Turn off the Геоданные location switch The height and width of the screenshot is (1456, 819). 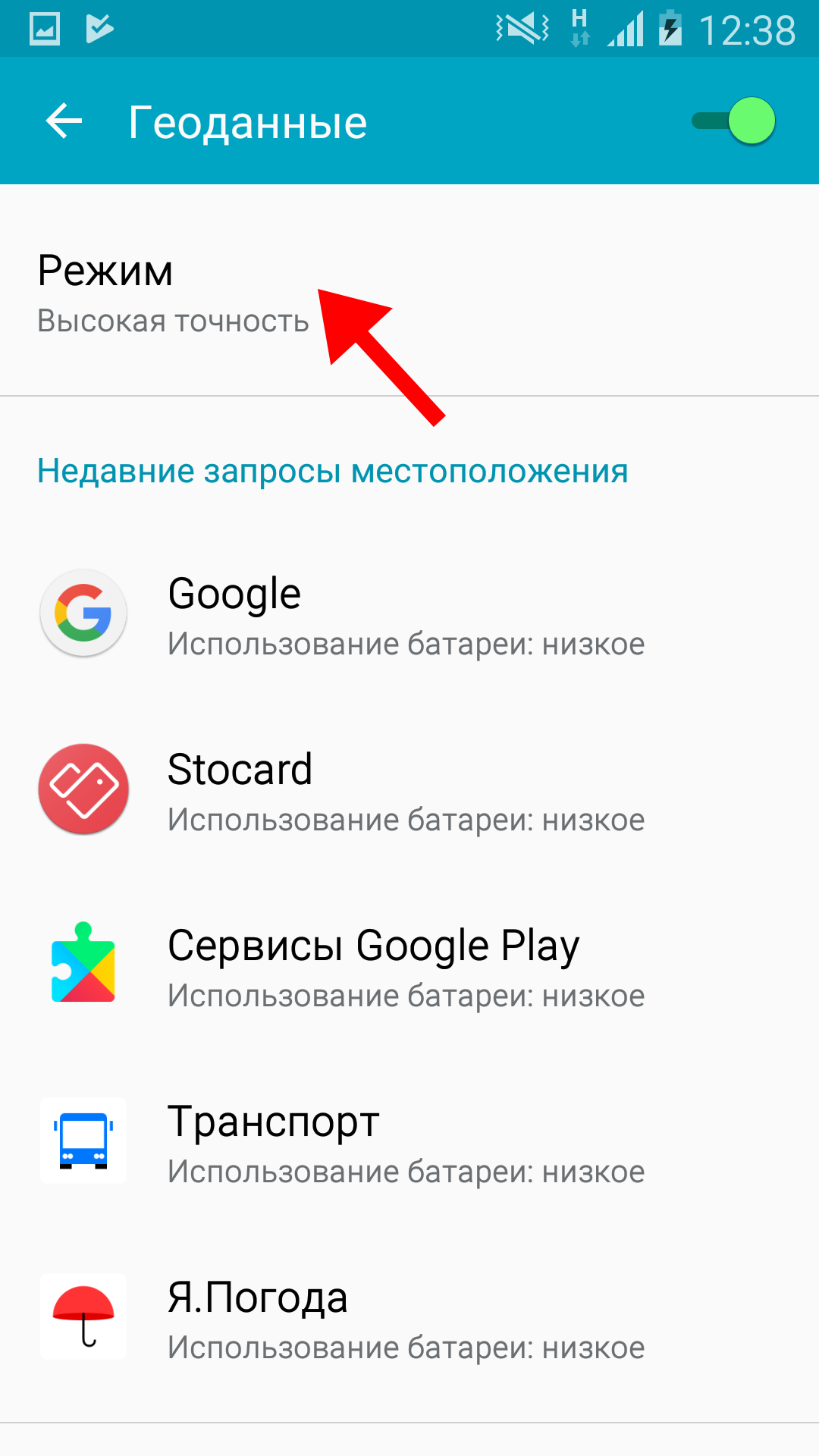click(734, 121)
